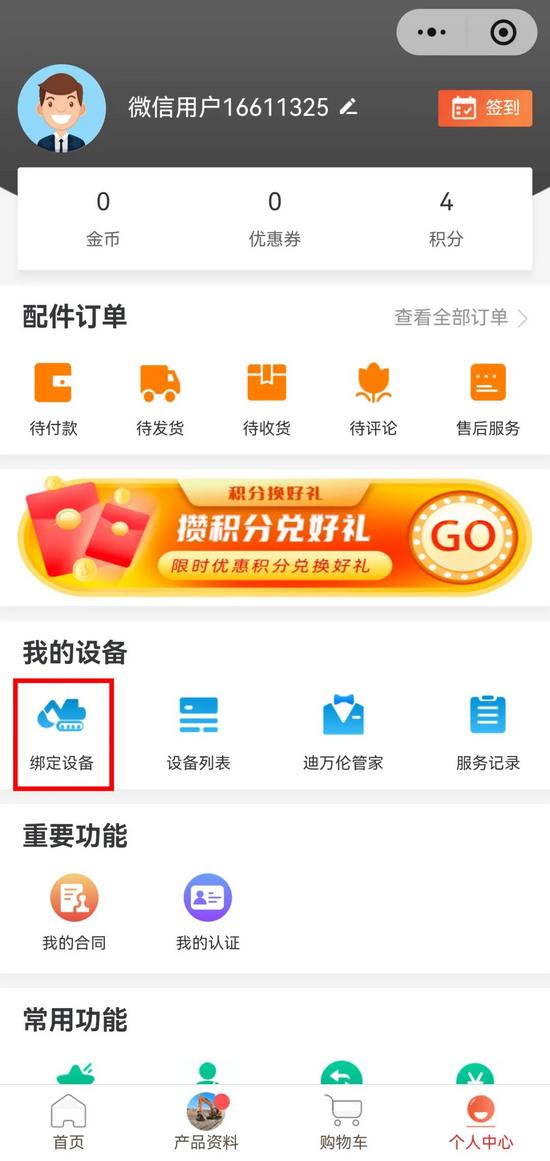
Task: Open 待付款 pending payment orders
Action: (53, 400)
